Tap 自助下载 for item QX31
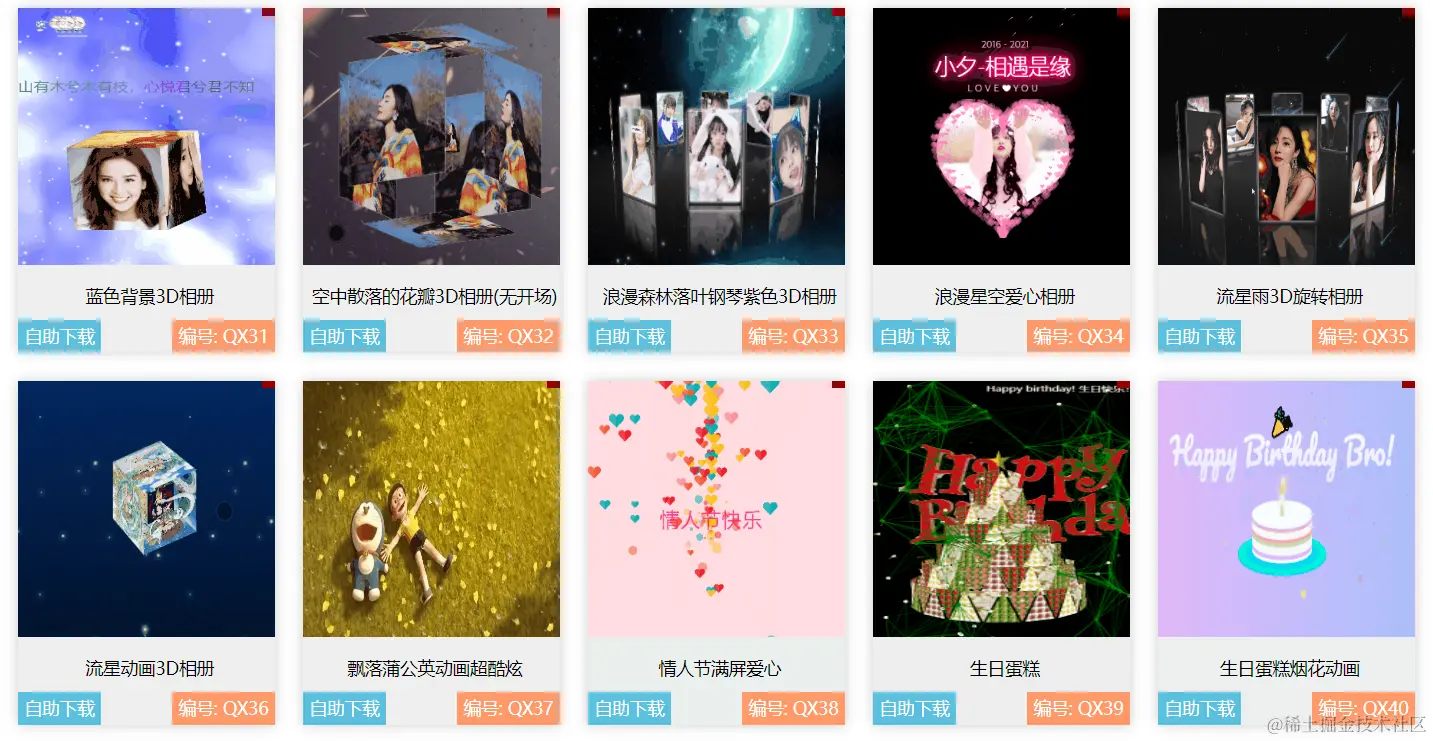The image size is (1433, 741). pyautogui.click(x=59, y=337)
